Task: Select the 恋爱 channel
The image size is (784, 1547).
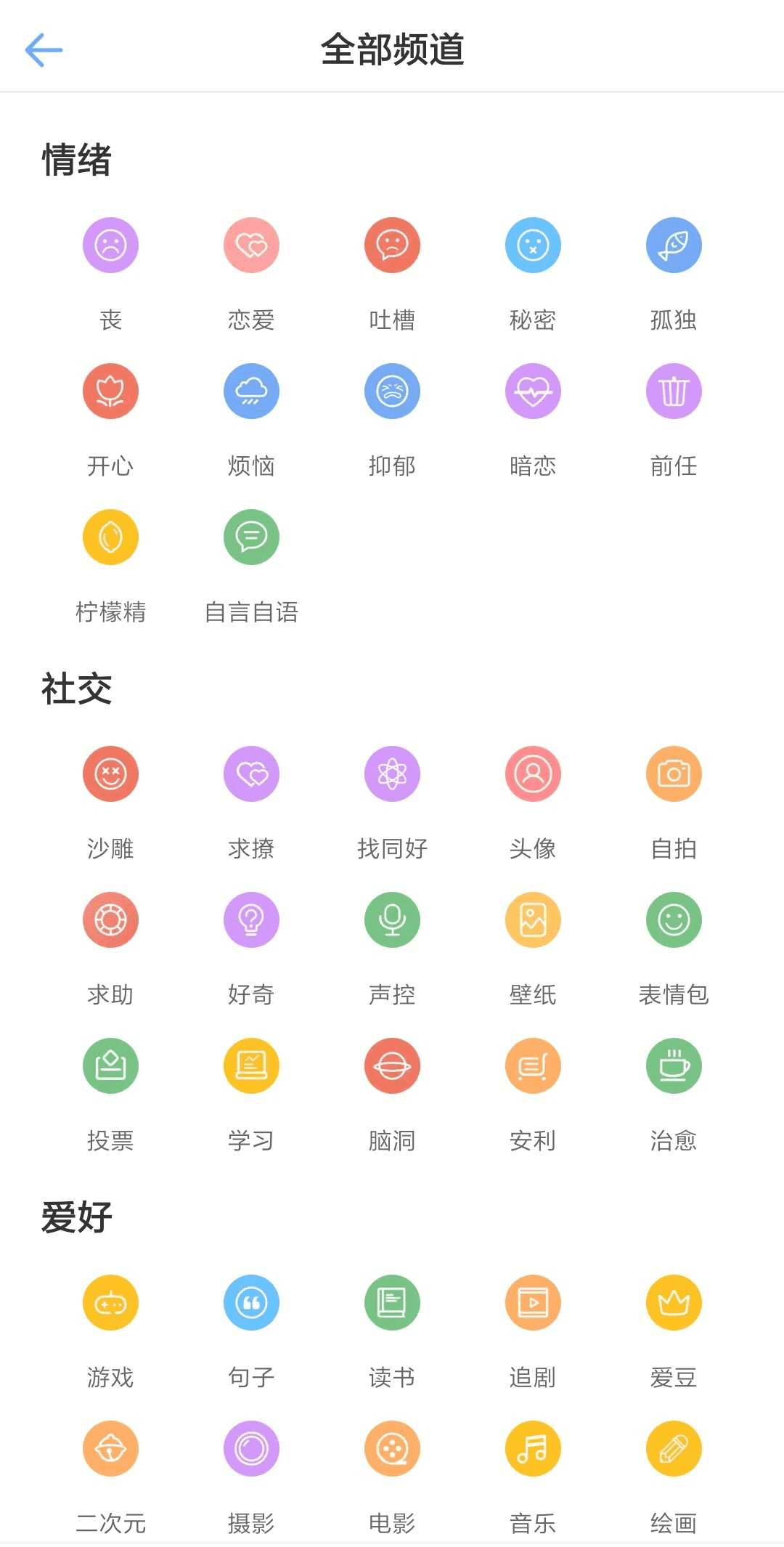Action: tap(251, 245)
